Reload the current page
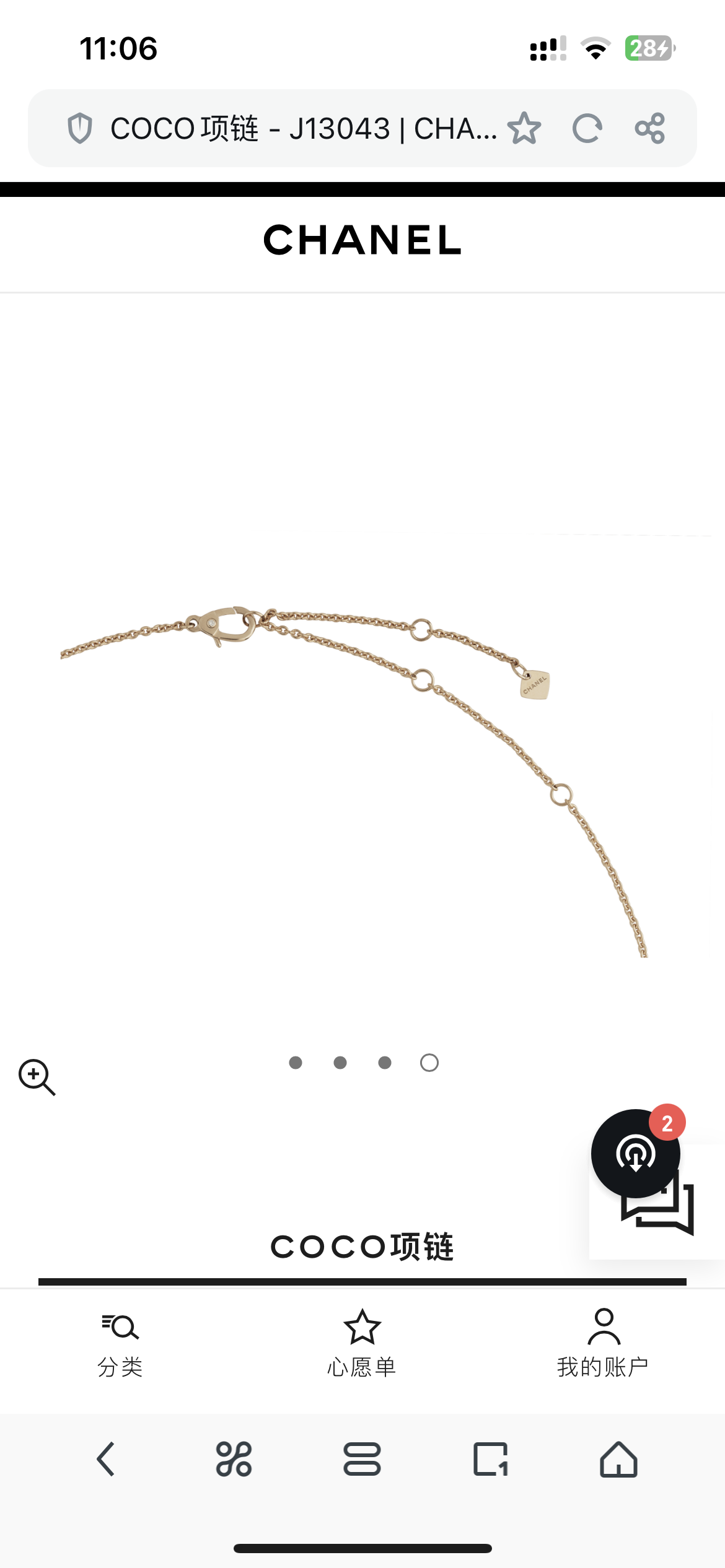 (587, 129)
